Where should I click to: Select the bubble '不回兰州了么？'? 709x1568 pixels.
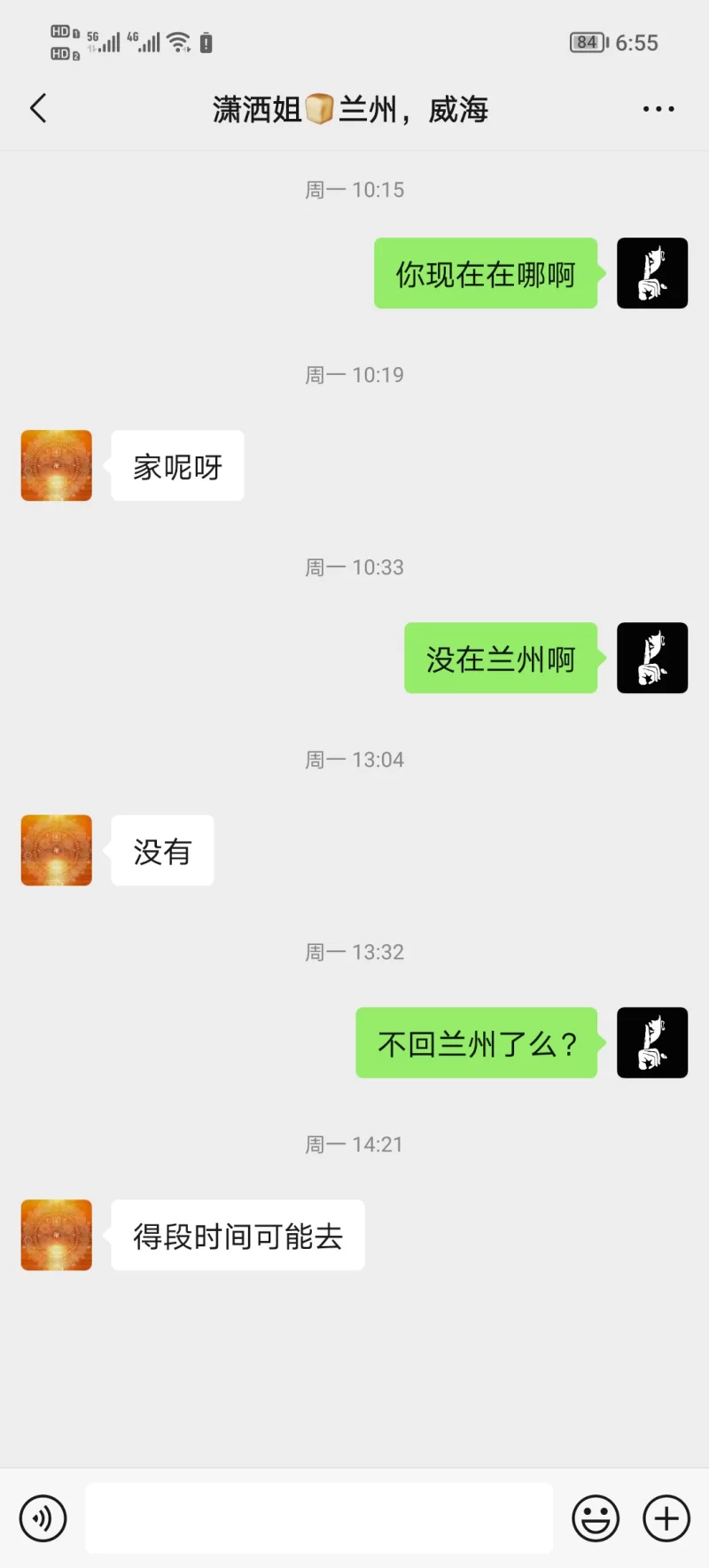(476, 1042)
